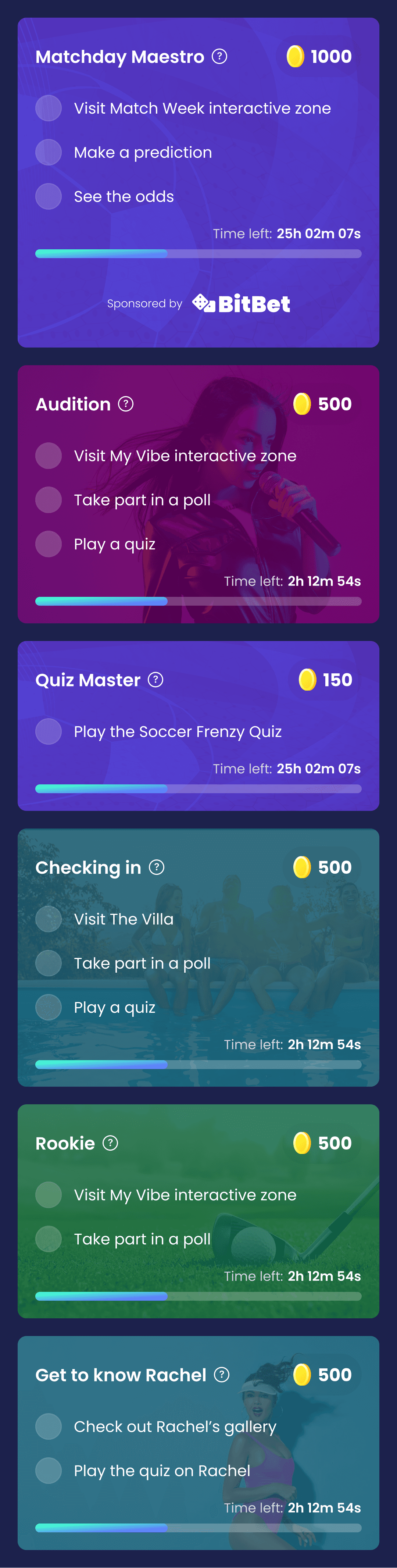Image resolution: width=397 pixels, height=1568 pixels.
Task: Open Visit The Villa task
Action: [x=104, y=919]
